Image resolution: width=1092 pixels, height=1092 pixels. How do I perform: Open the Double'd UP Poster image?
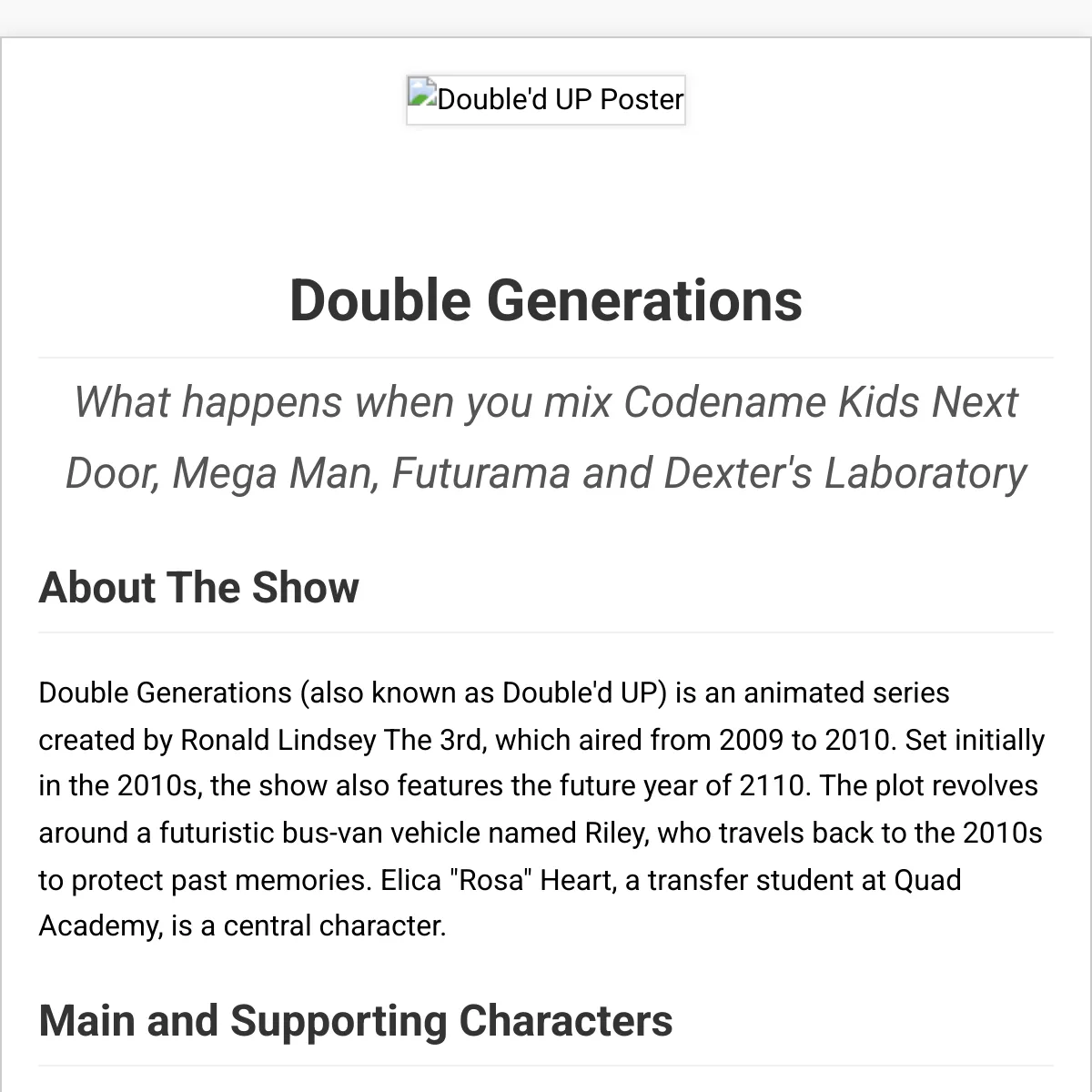[546, 99]
